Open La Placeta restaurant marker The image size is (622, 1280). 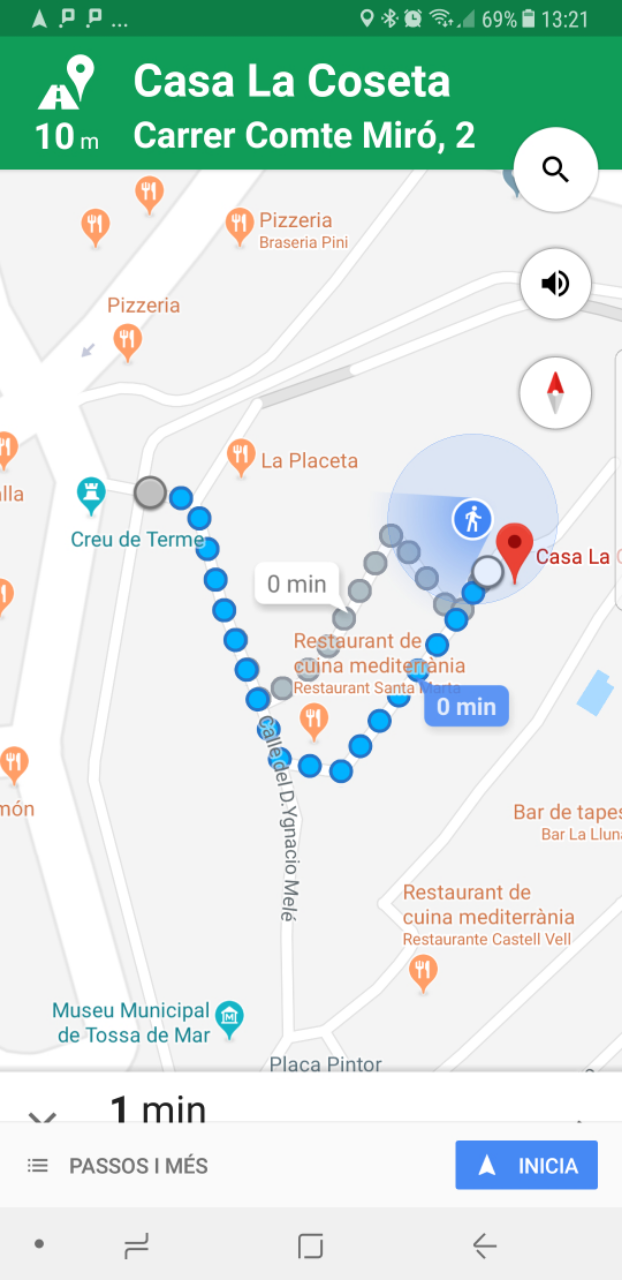(x=240, y=457)
